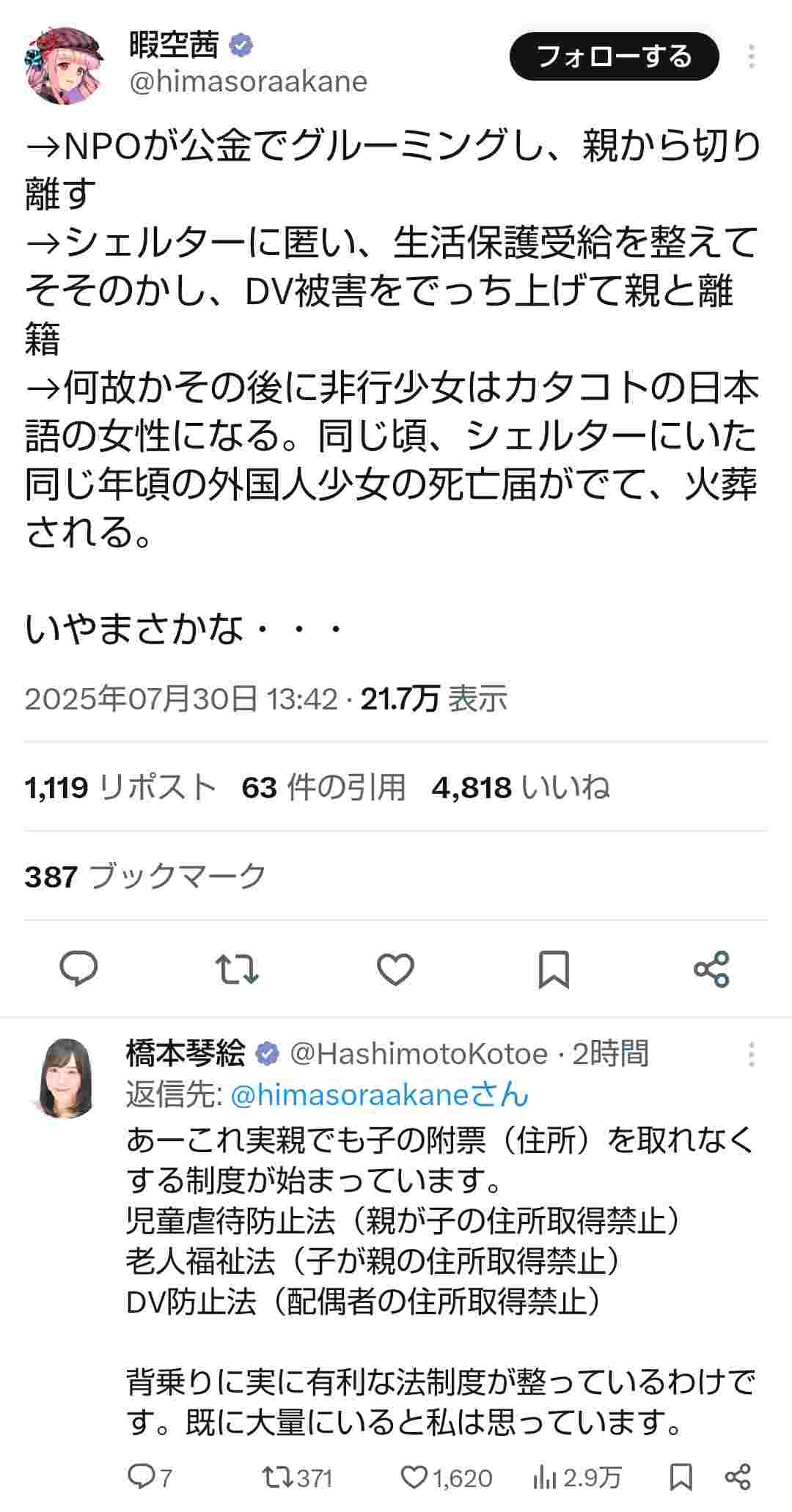View the 4,818 いいね list
Image resolution: width=792 pixels, height=1512 pixels.
click(x=521, y=787)
